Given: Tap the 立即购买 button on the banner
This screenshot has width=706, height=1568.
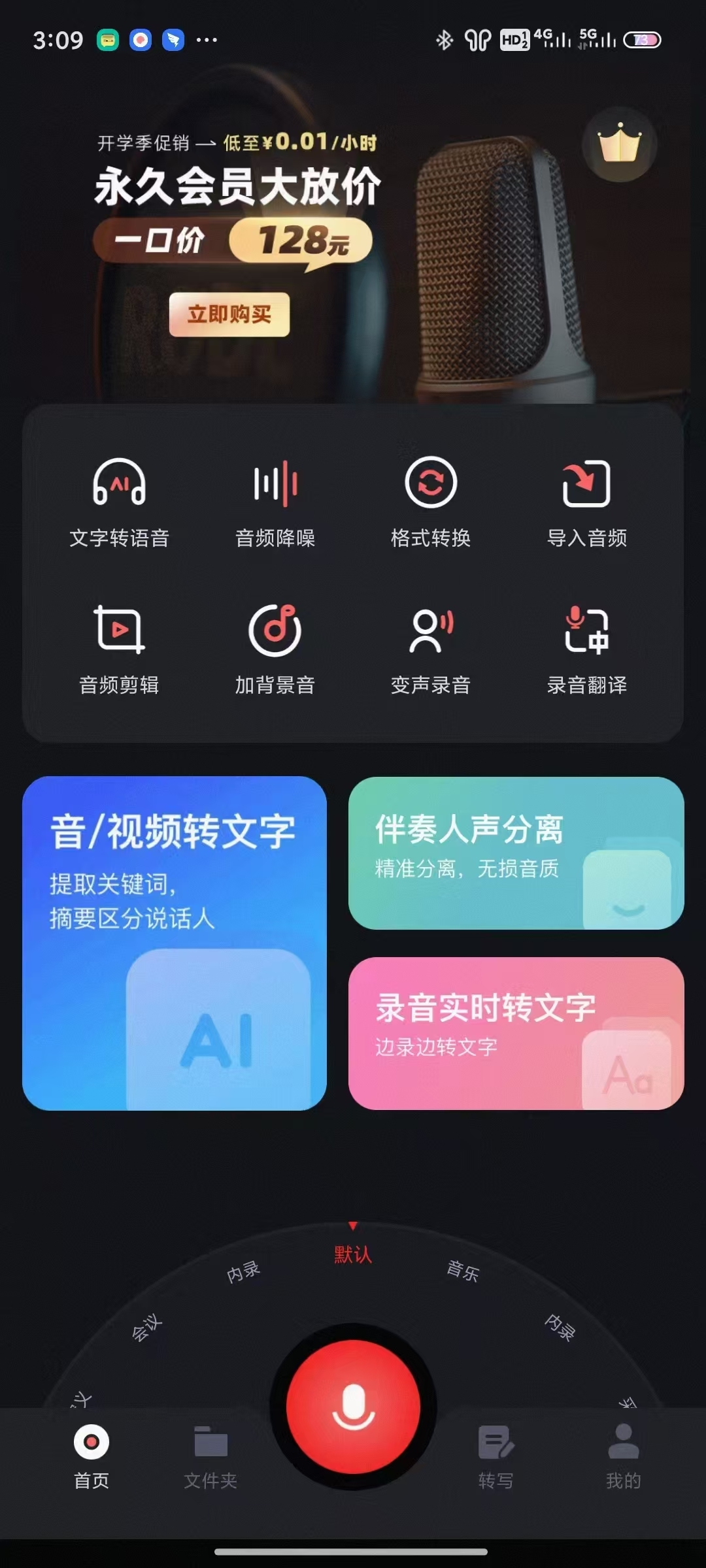Looking at the screenshot, I should coord(229,314).
